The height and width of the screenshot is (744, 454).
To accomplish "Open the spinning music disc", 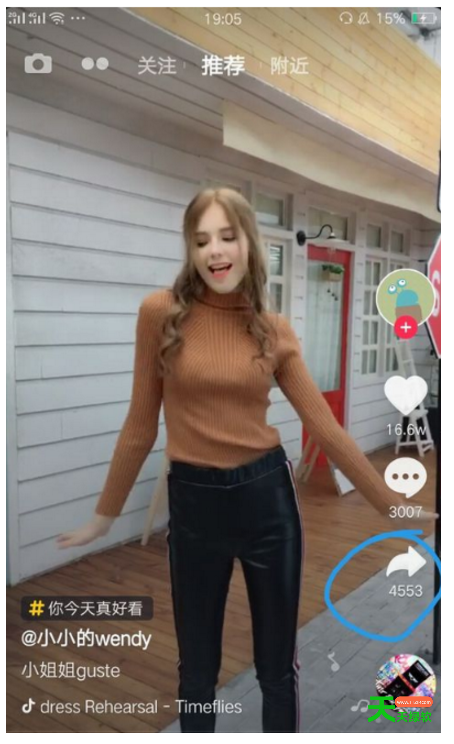I will (405, 682).
